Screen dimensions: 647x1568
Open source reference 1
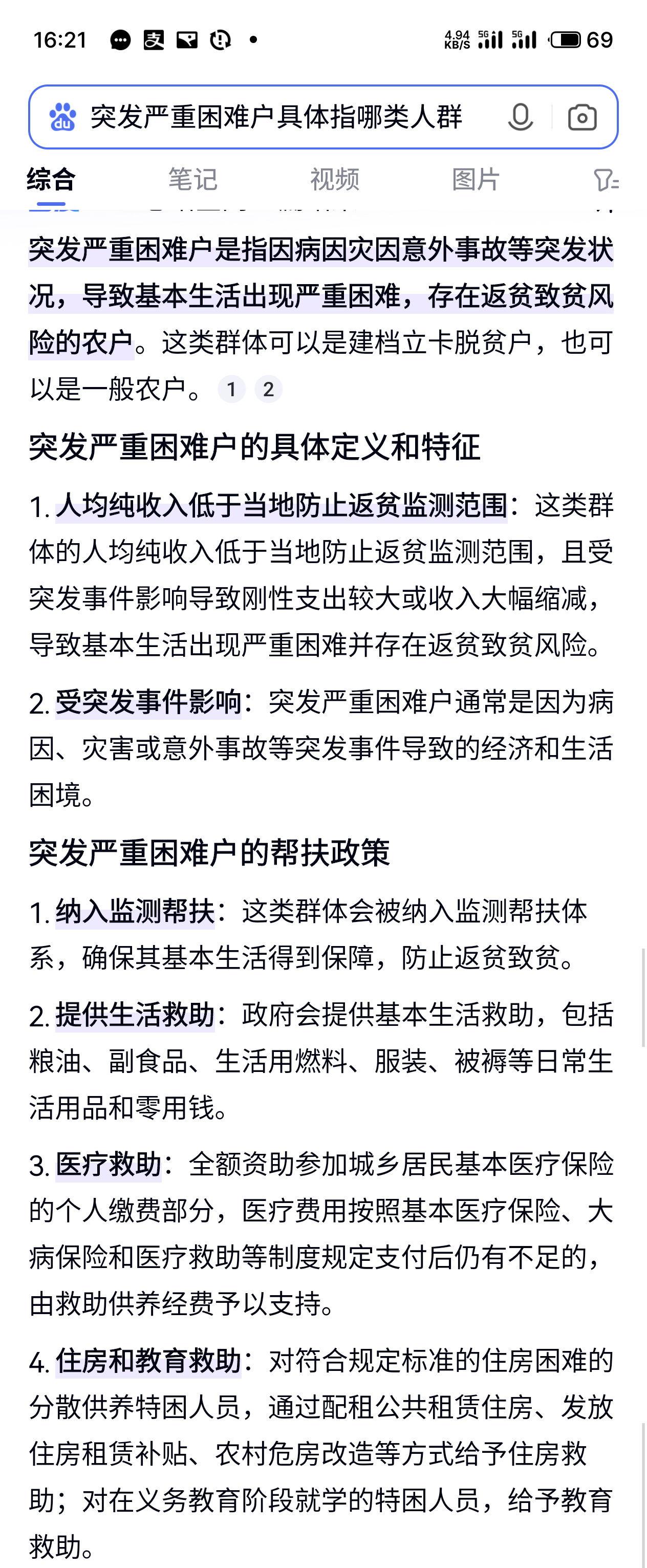tap(231, 389)
